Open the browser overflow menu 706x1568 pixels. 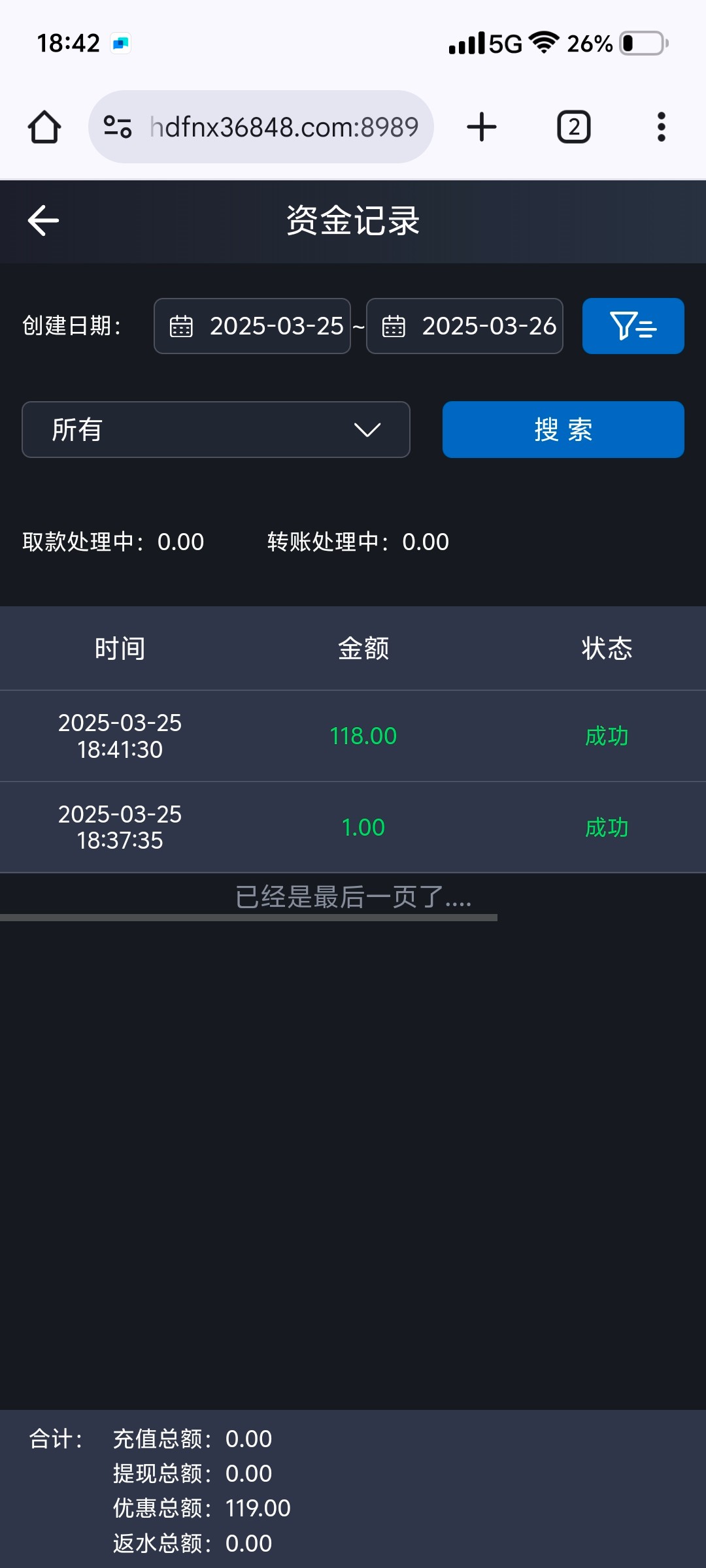click(x=662, y=127)
